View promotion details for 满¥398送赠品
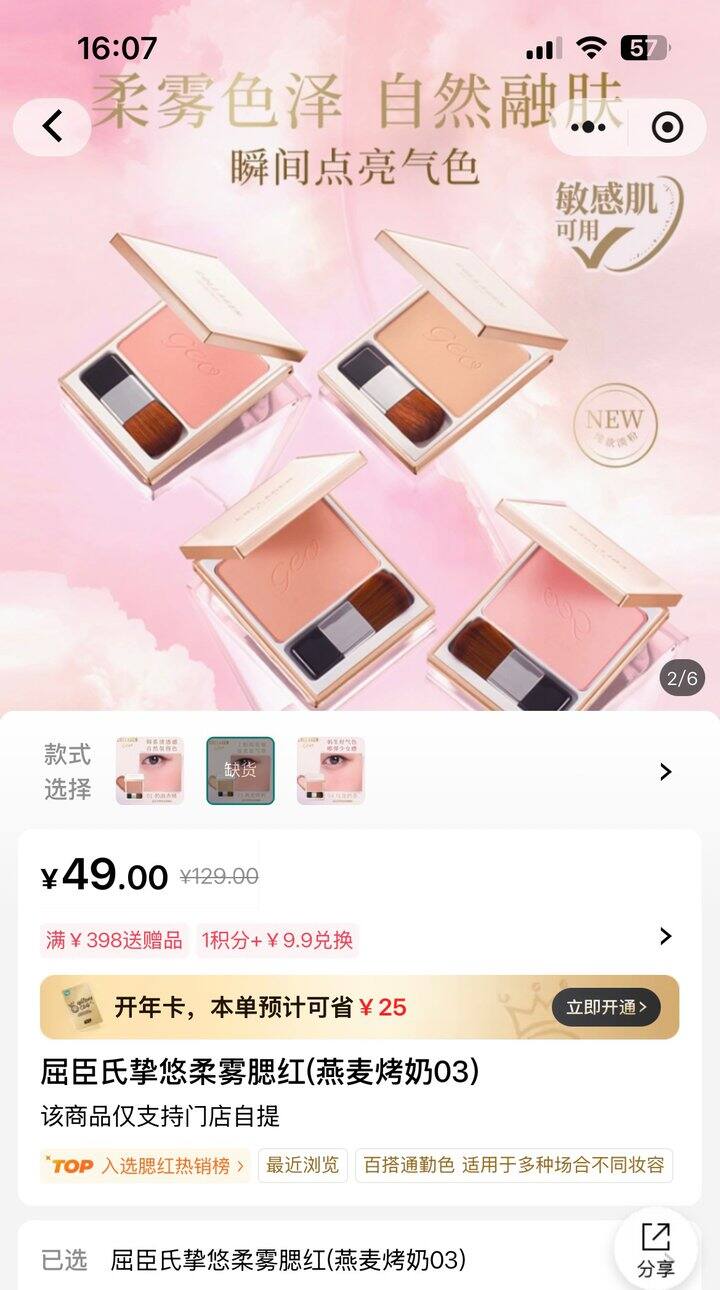The height and width of the screenshot is (1290, 720). pyautogui.click(x=115, y=940)
